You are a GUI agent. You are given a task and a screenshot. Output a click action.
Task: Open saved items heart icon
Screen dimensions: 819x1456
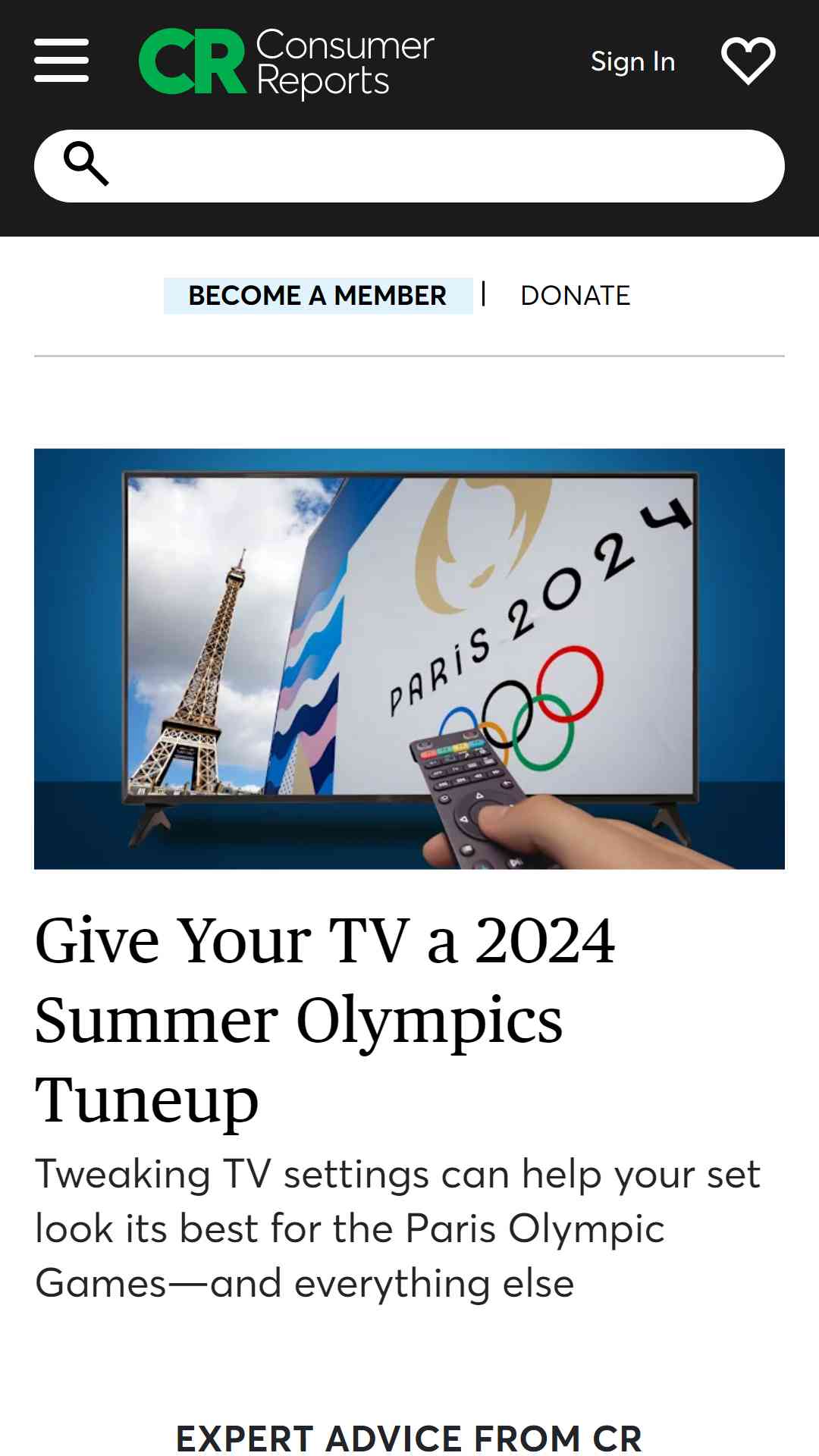coord(748,61)
